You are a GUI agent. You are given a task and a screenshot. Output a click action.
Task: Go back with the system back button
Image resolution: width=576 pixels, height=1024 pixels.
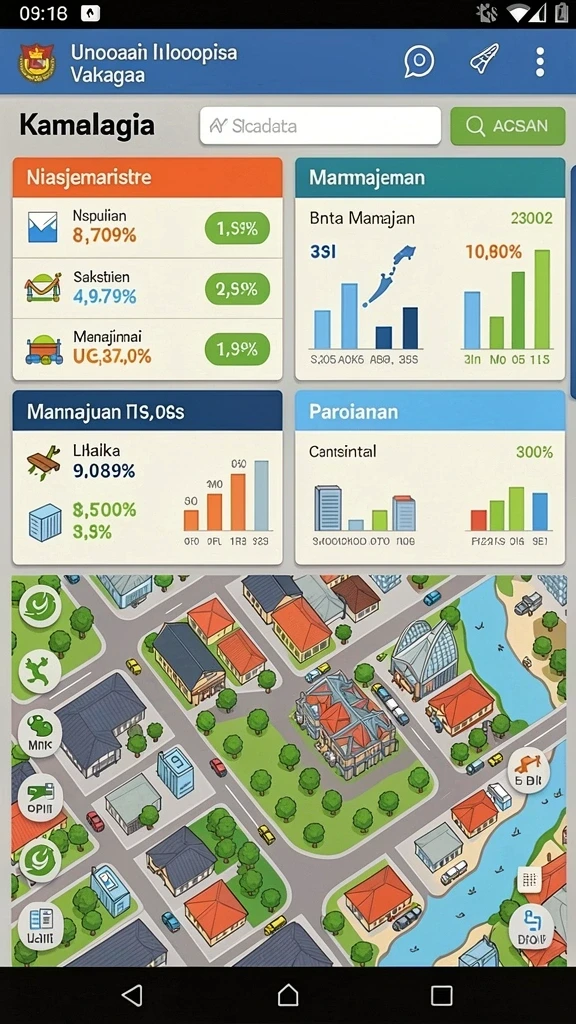(133, 995)
